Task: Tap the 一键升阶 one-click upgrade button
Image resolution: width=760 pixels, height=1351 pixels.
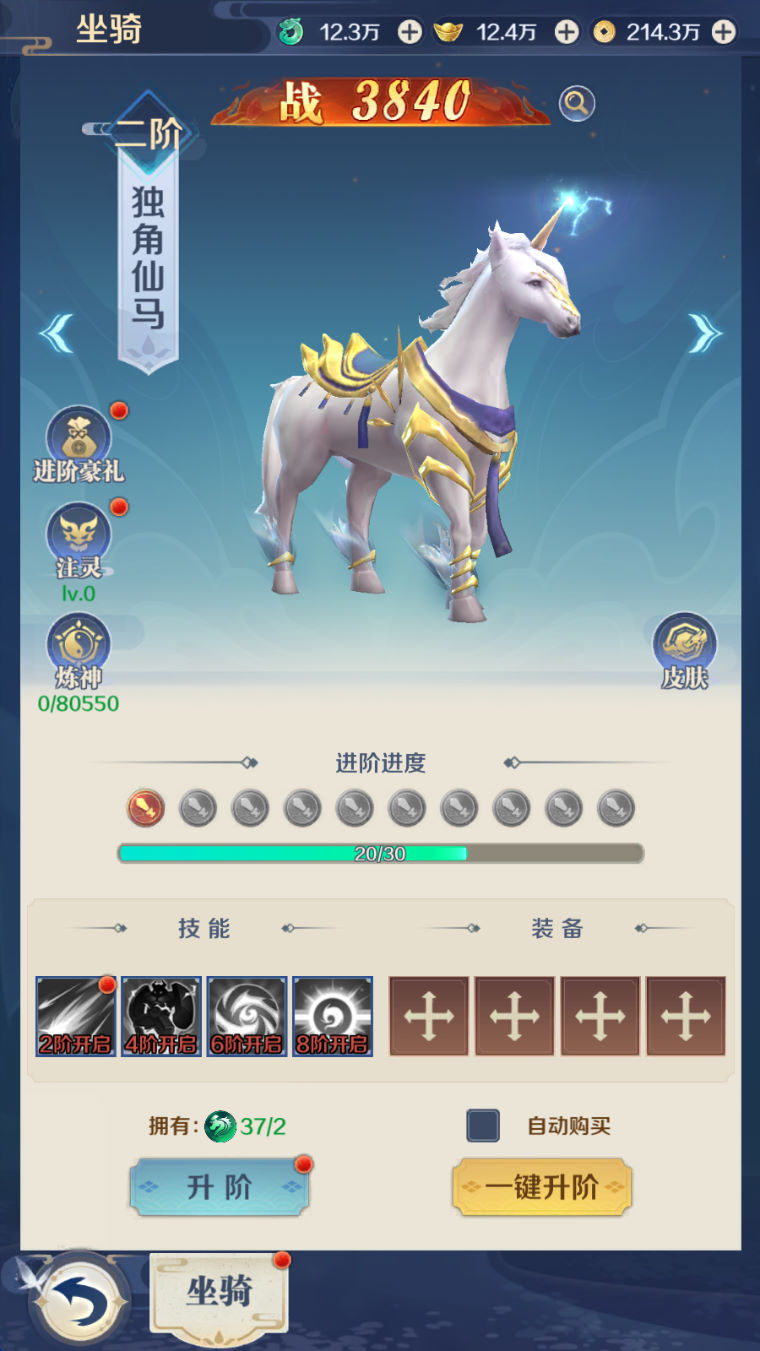Action: point(541,1187)
